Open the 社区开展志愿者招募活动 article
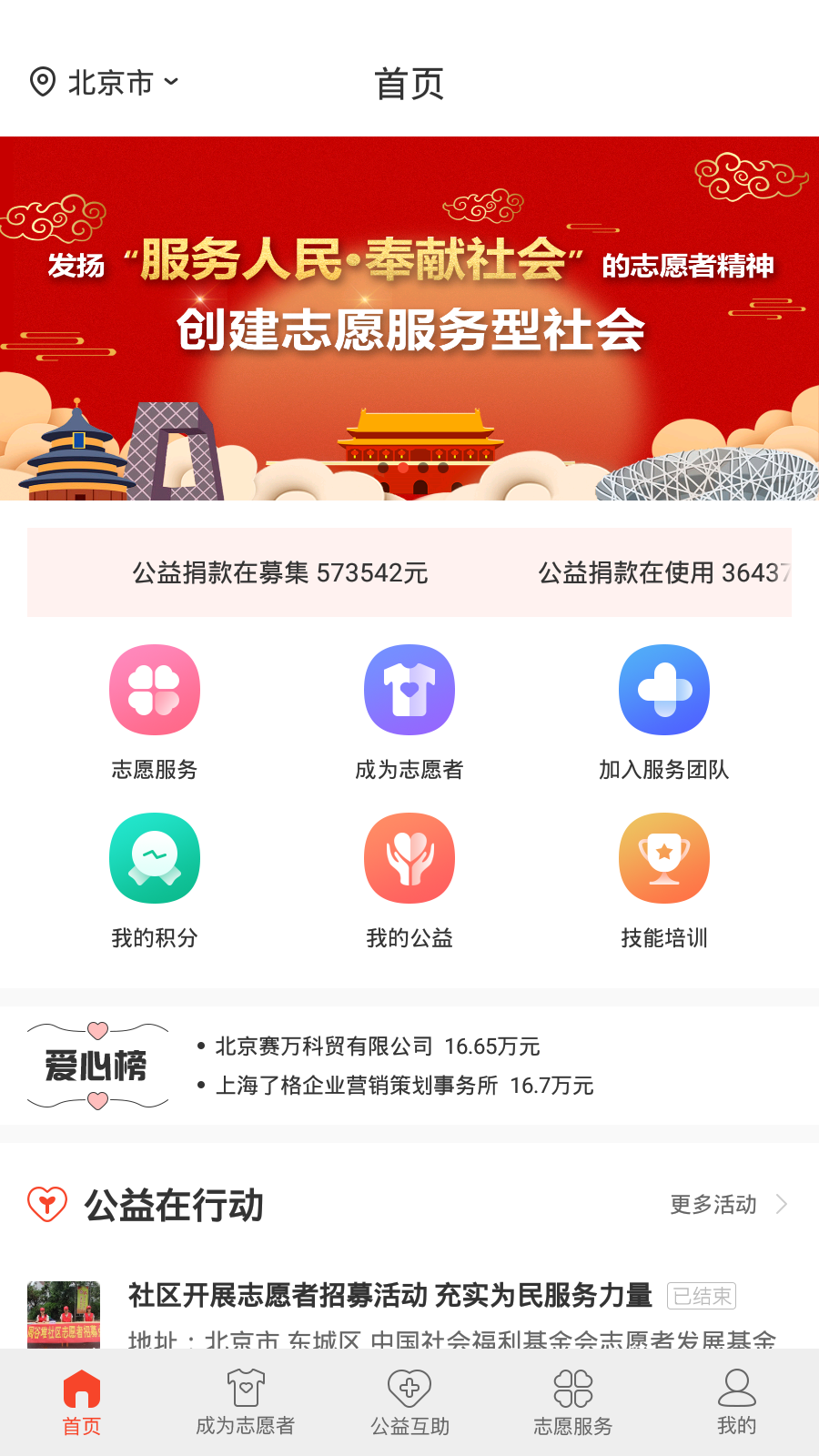The height and width of the screenshot is (1456, 819). (x=389, y=1296)
